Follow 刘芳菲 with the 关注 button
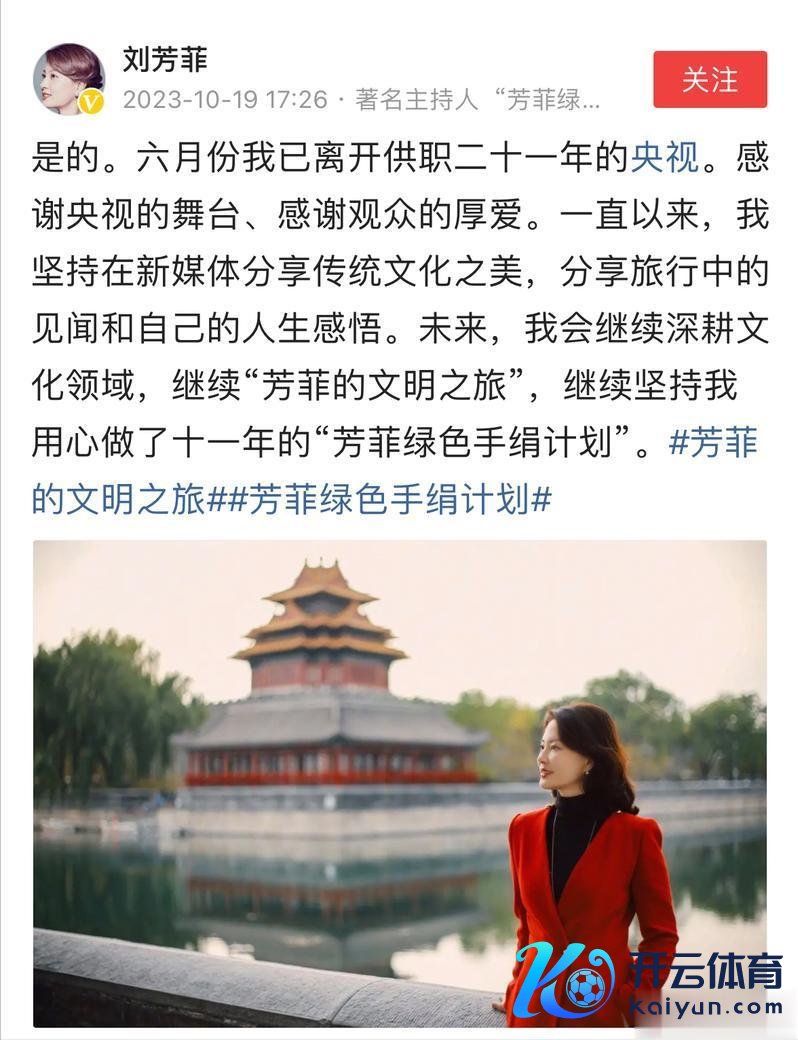The height and width of the screenshot is (1040, 798). [710, 80]
